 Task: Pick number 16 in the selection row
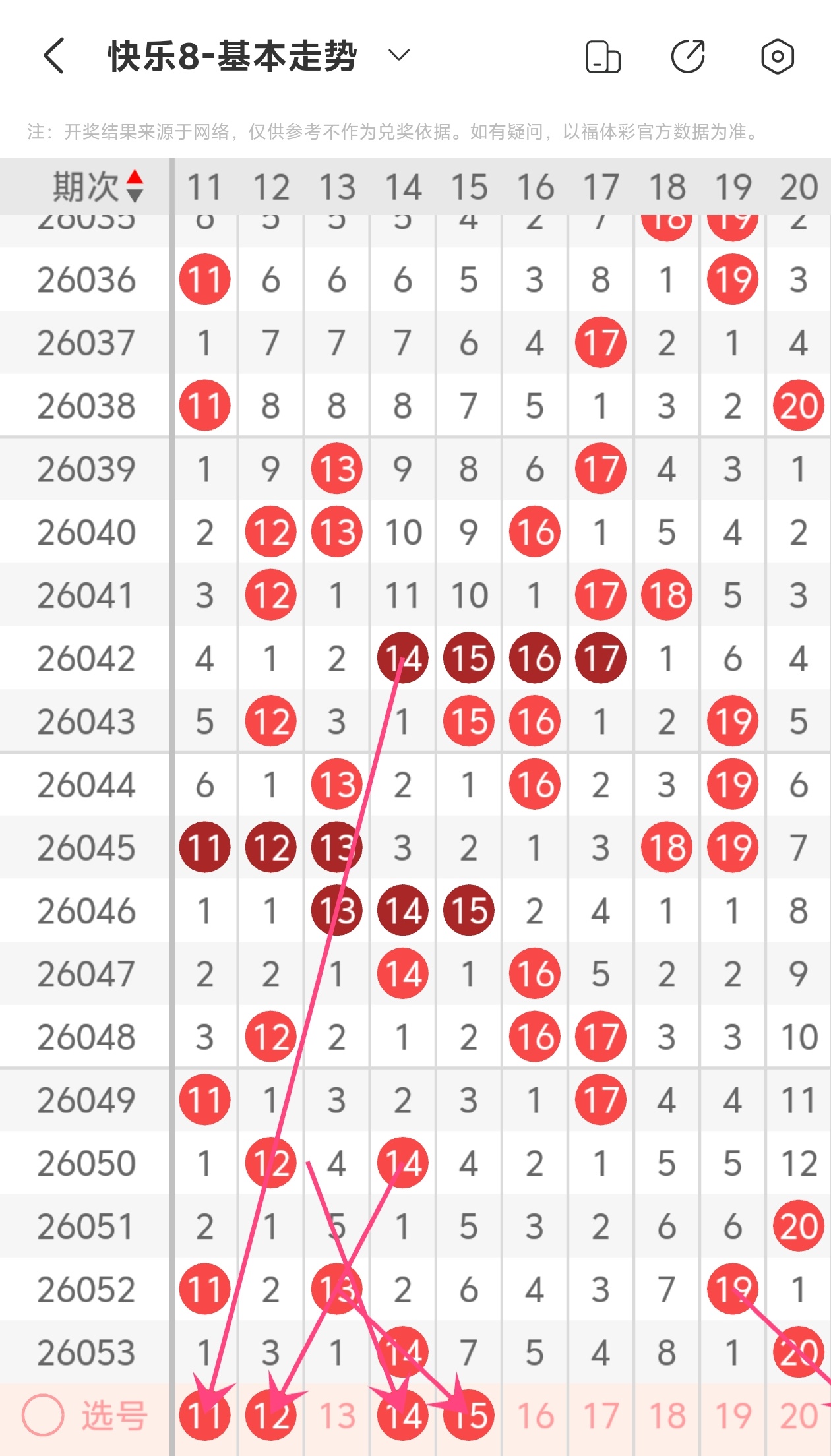pyautogui.click(x=535, y=1415)
